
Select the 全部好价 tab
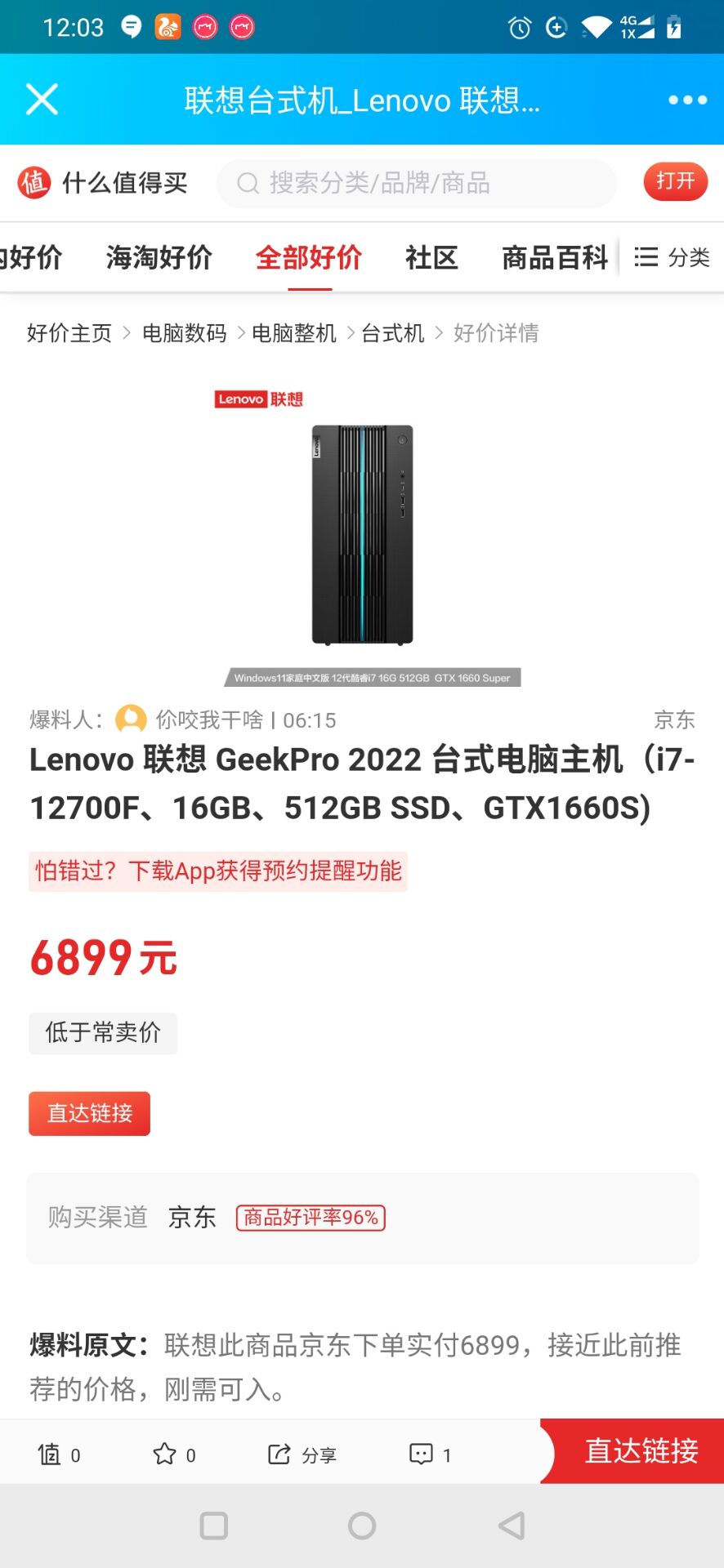[x=309, y=258]
